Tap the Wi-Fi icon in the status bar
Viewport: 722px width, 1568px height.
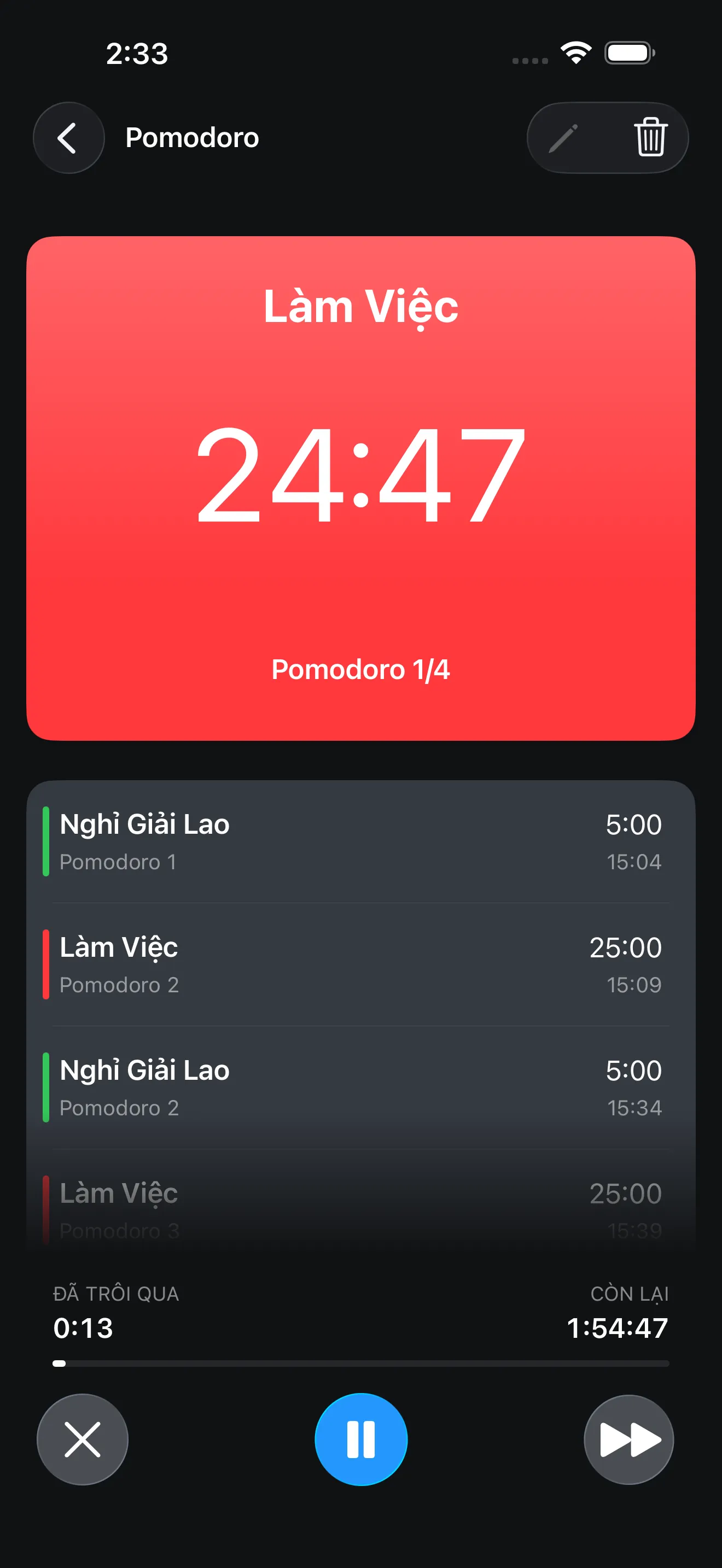(x=575, y=54)
